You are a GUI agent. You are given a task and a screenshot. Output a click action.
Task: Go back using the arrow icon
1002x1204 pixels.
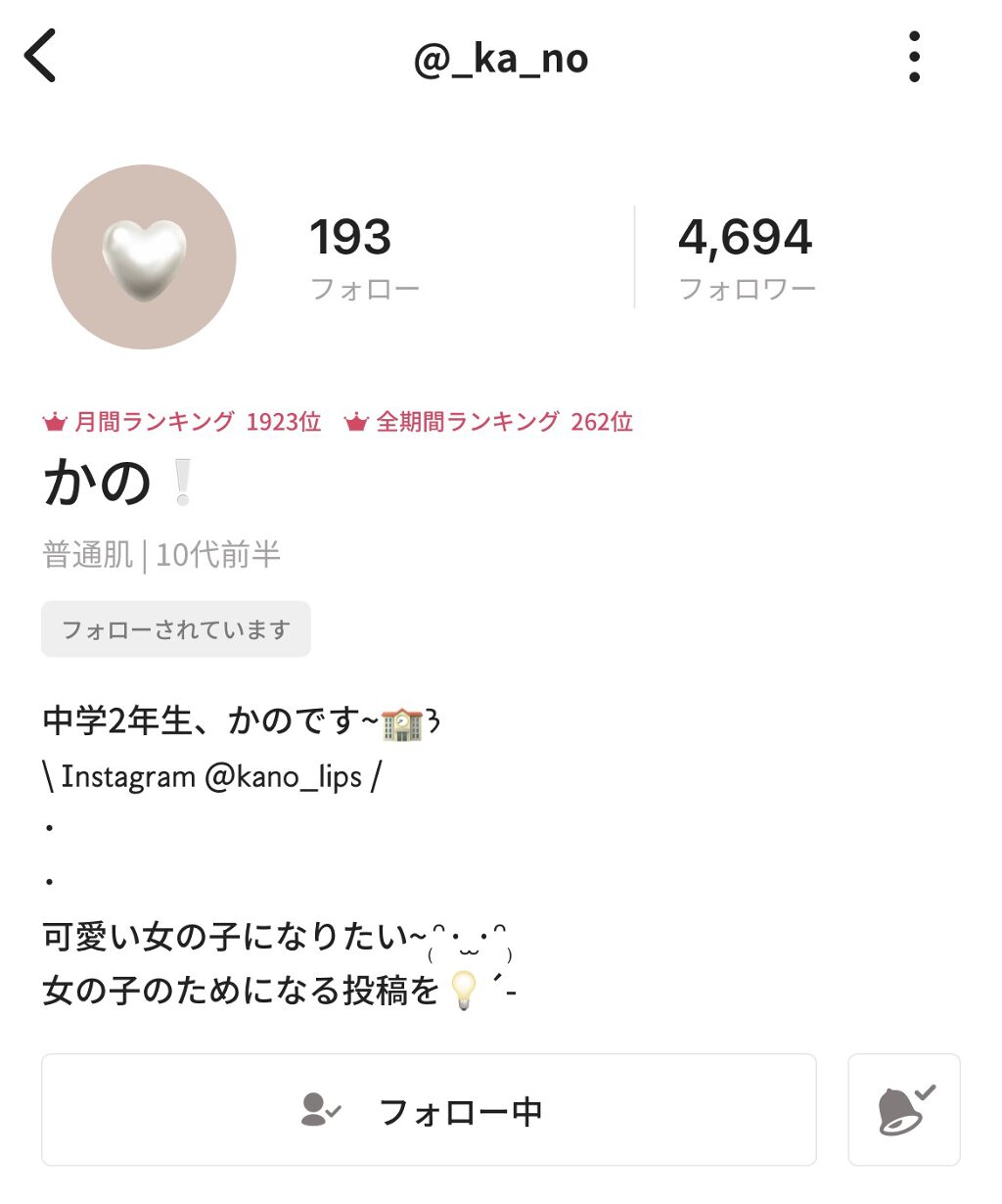[41, 56]
